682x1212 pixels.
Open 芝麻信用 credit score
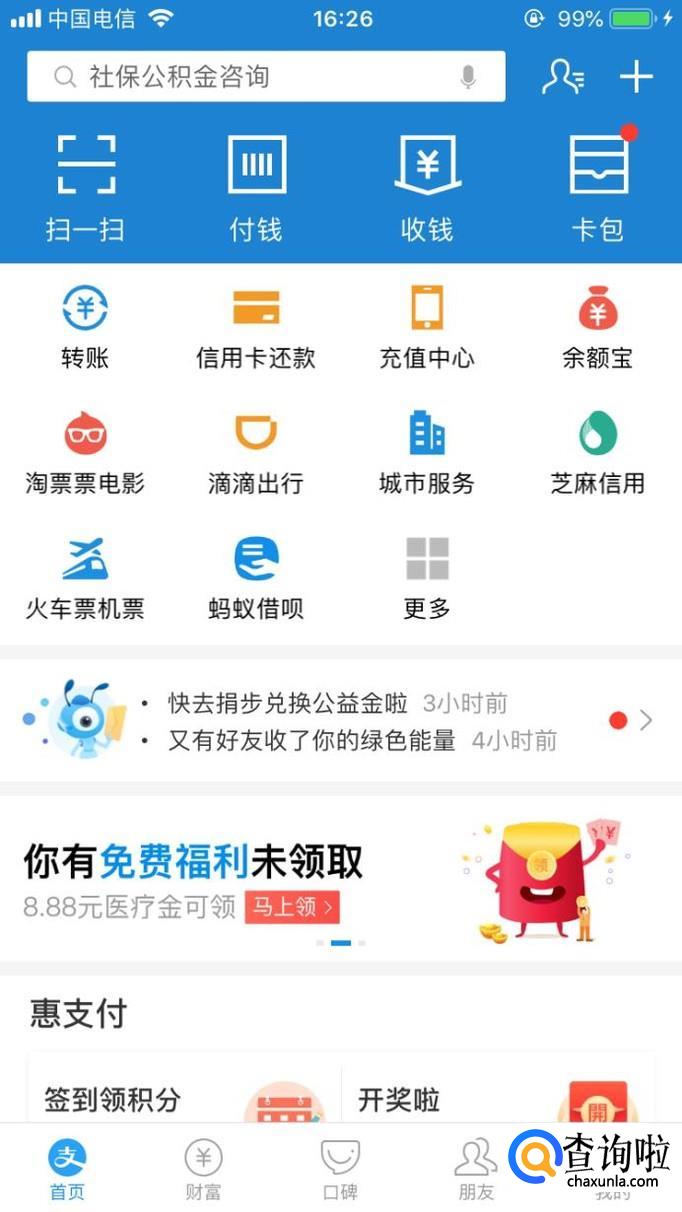(x=598, y=453)
